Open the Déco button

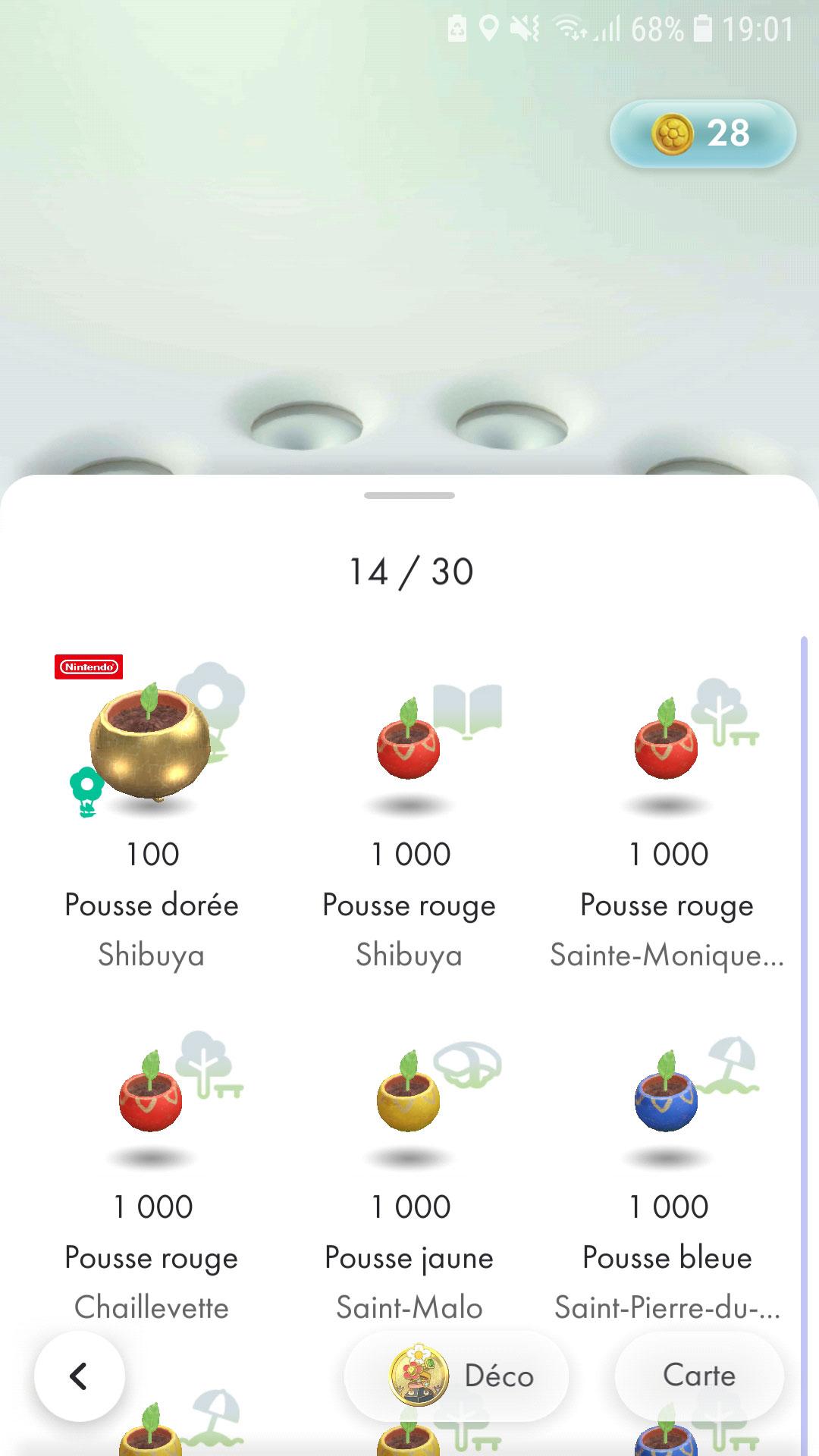pyautogui.click(x=456, y=1376)
